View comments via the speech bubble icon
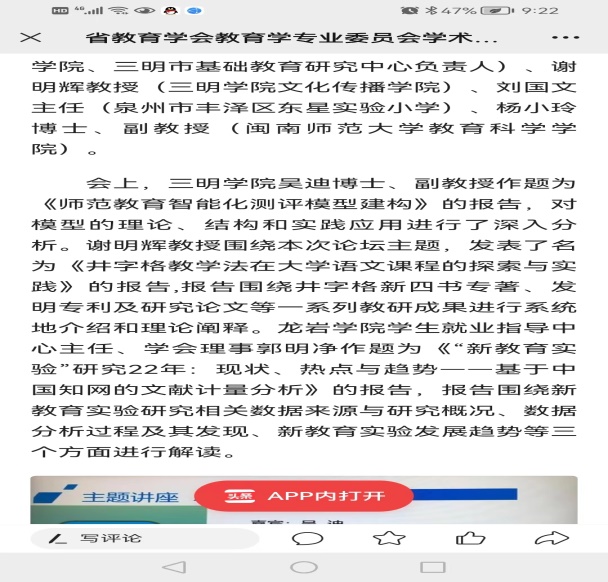The image size is (608, 582). coord(307,538)
